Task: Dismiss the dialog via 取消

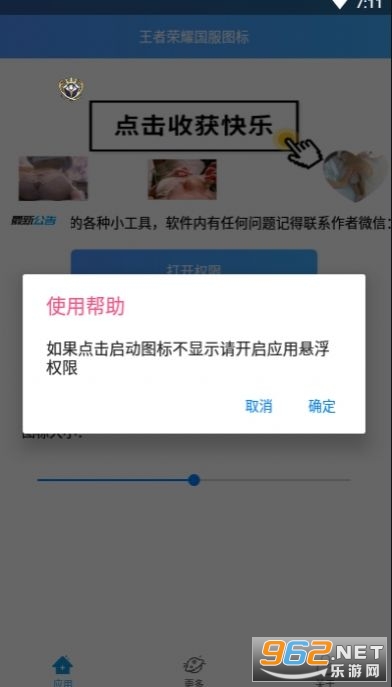Action: (258, 407)
